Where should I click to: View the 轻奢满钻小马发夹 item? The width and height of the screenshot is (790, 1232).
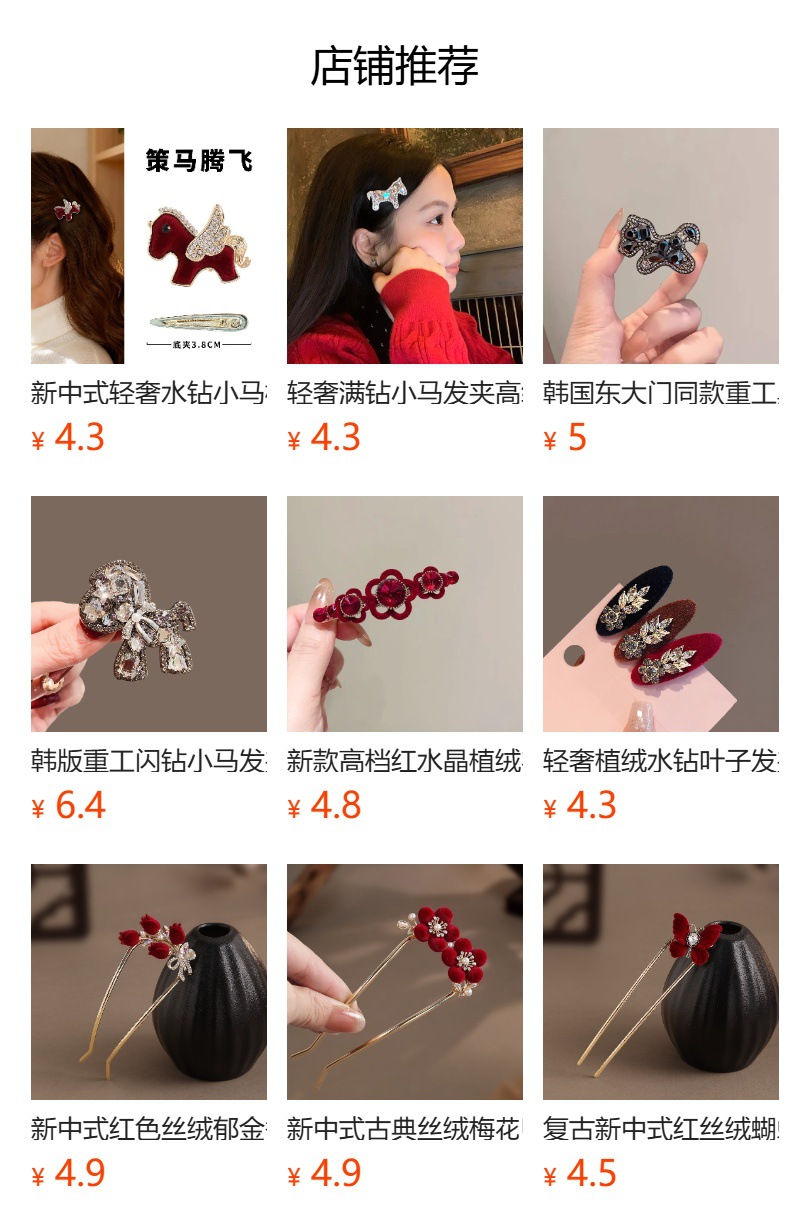coord(405,292)
